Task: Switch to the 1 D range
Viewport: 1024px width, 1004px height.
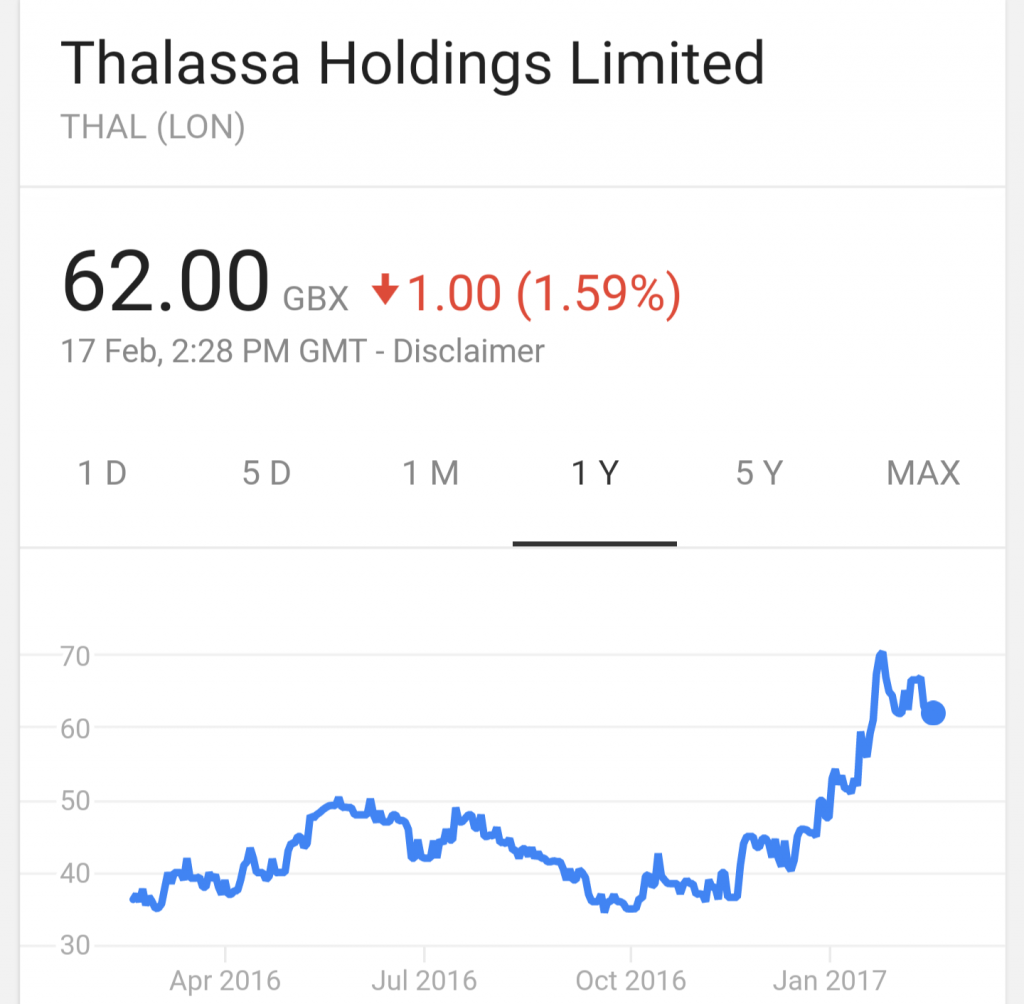Action: pyautogui.click(x=102, y=473)
